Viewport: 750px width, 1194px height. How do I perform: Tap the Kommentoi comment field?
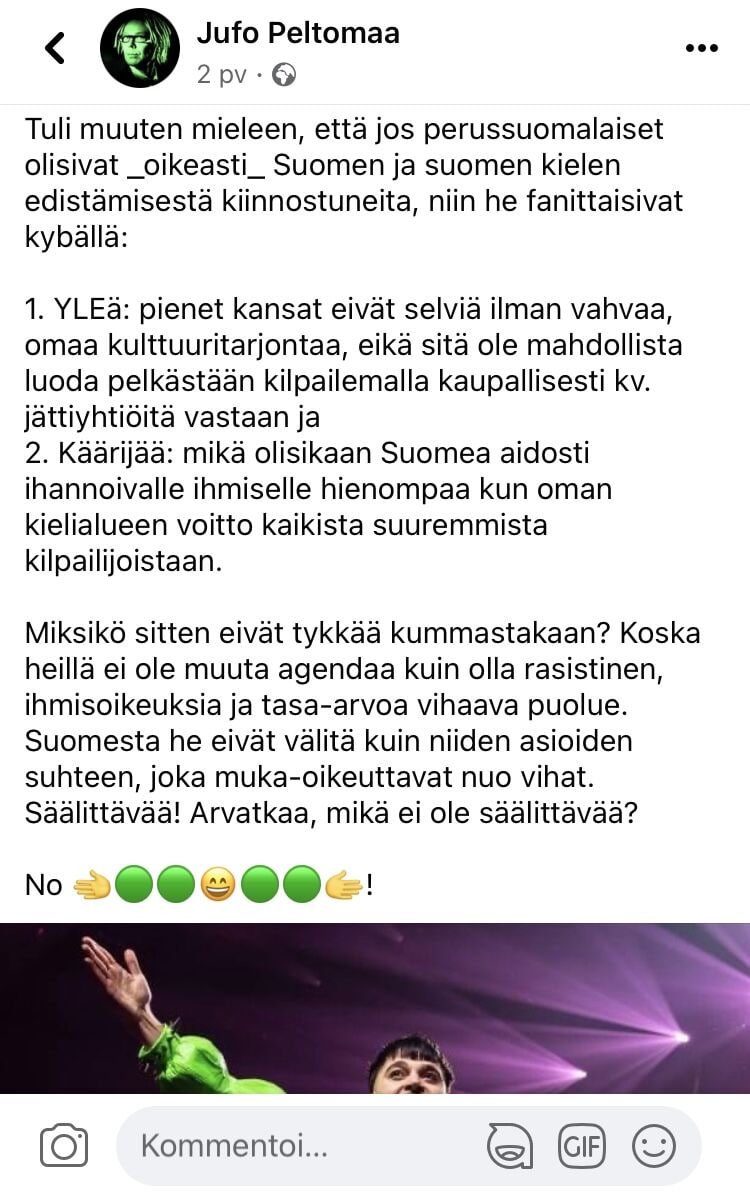[300, 1146]
